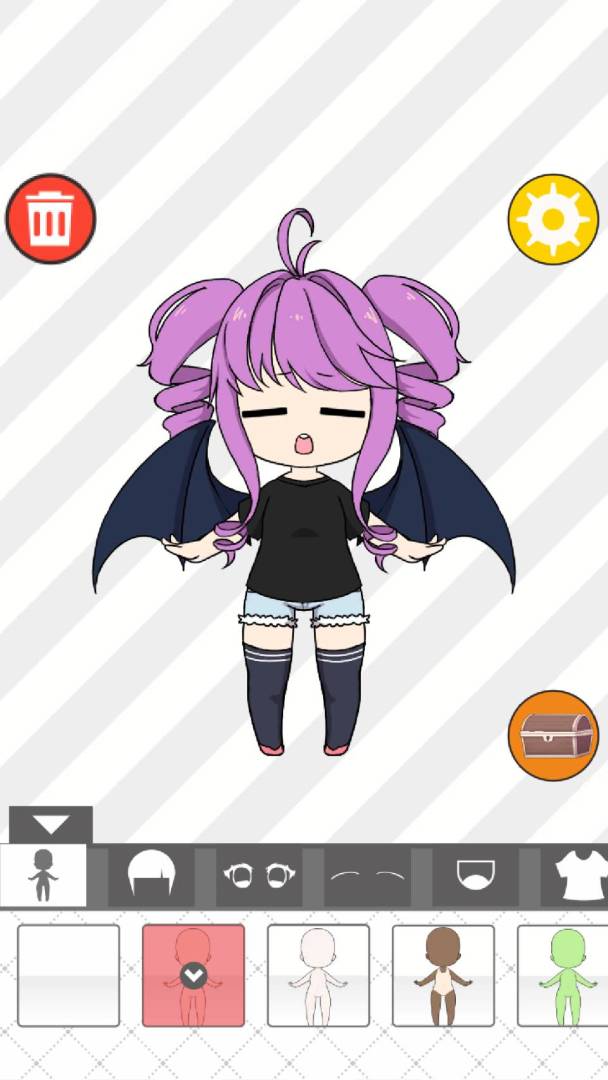Select the pale white body option
The image size is (608, 1080).
[x=318, y=975]
